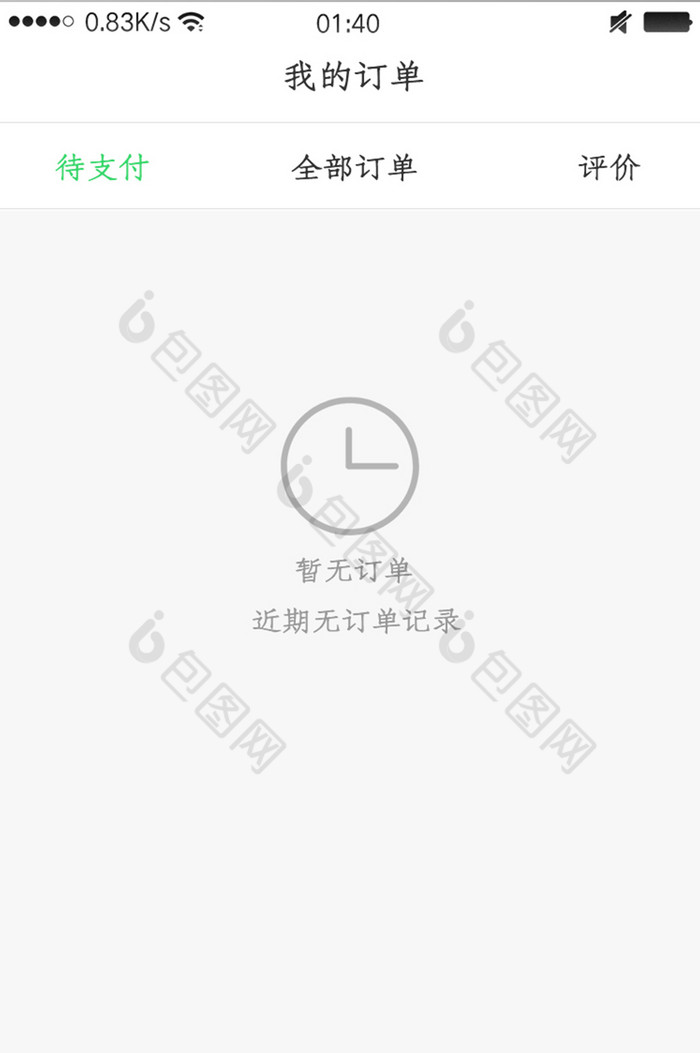Screen dimensions: 700x1053
Task: Select the 评价 tab
Action: point(608,167)
